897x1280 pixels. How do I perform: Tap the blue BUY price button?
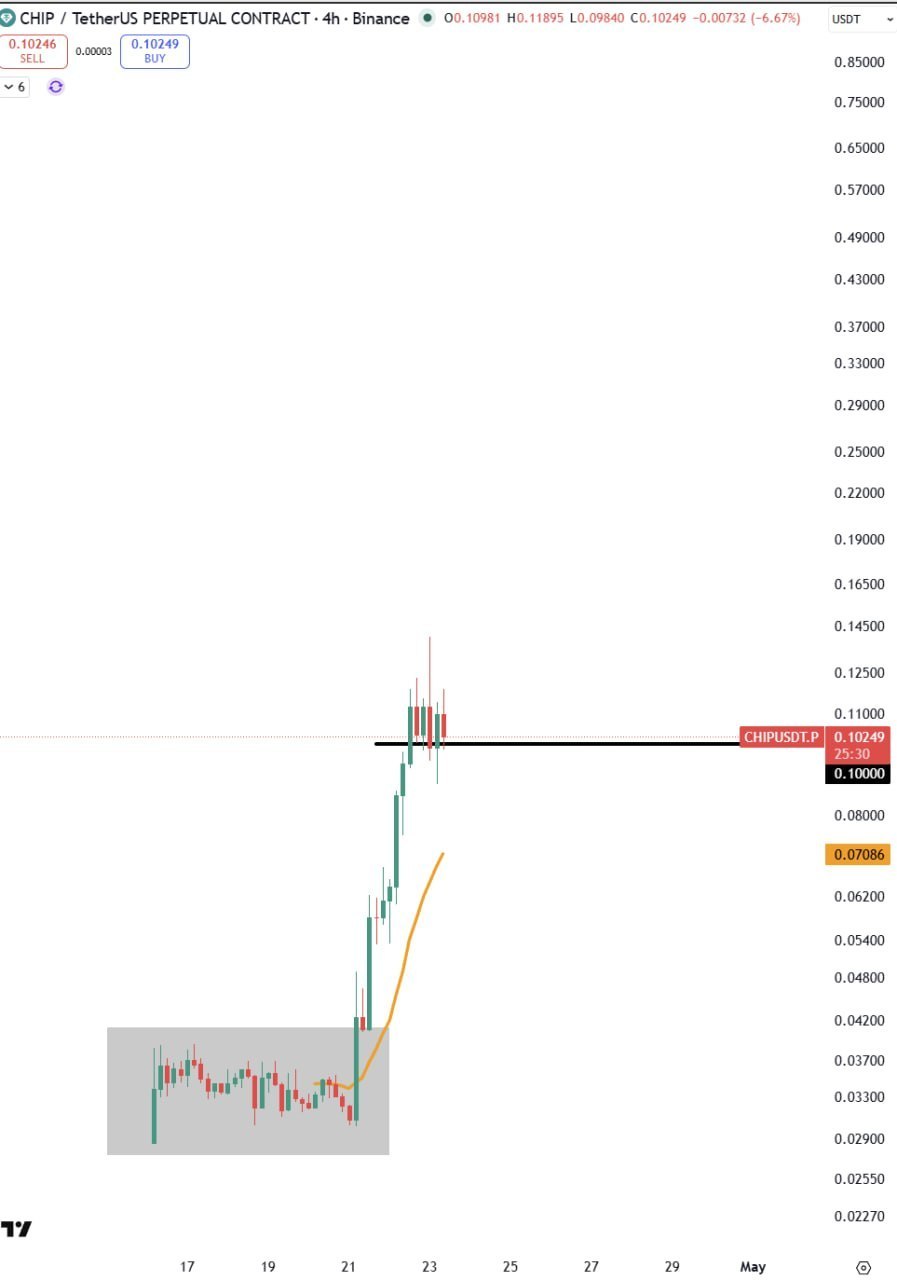(x=154, y=51)
